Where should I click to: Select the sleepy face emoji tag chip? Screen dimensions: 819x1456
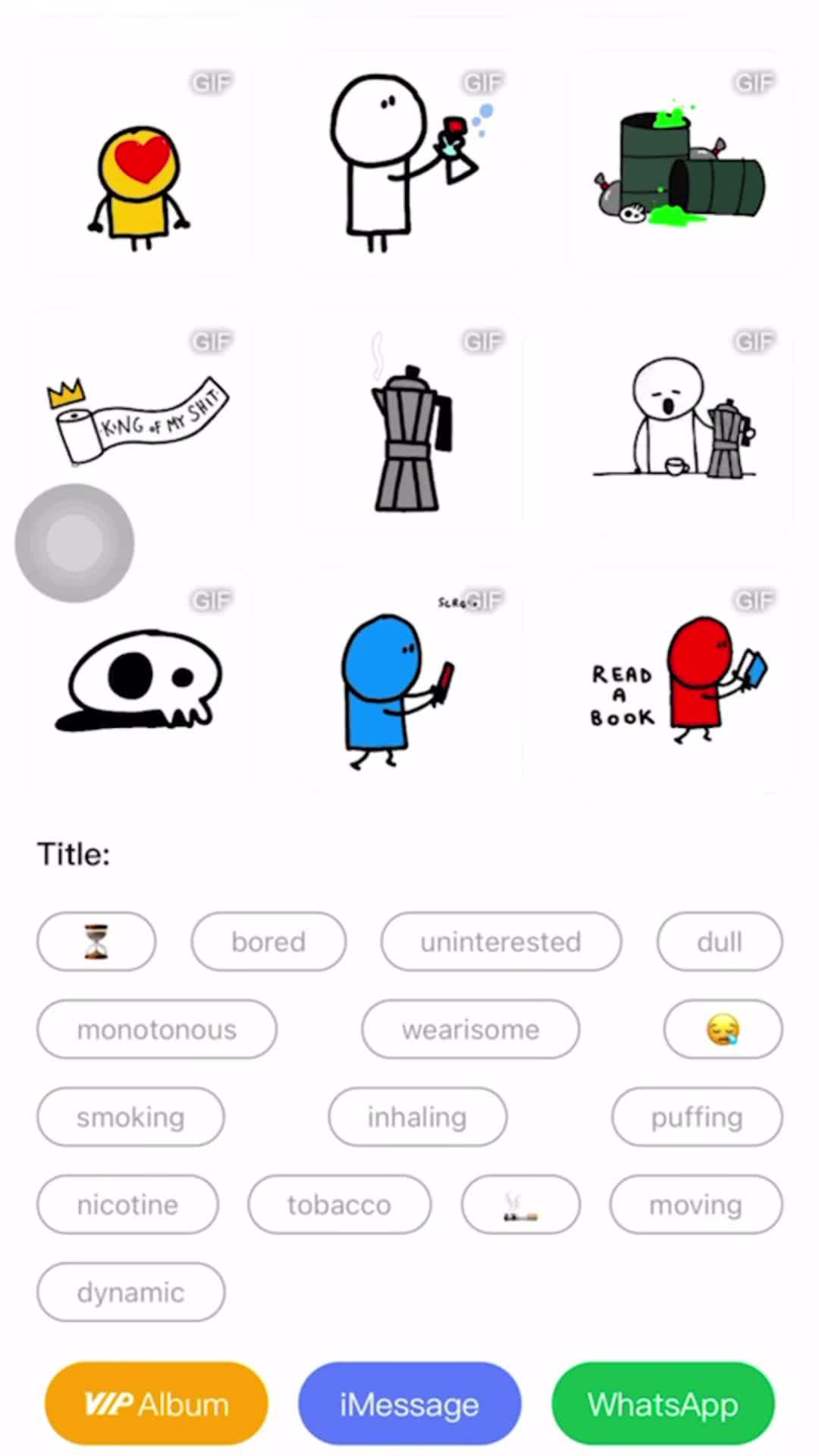click(722, 1029)
